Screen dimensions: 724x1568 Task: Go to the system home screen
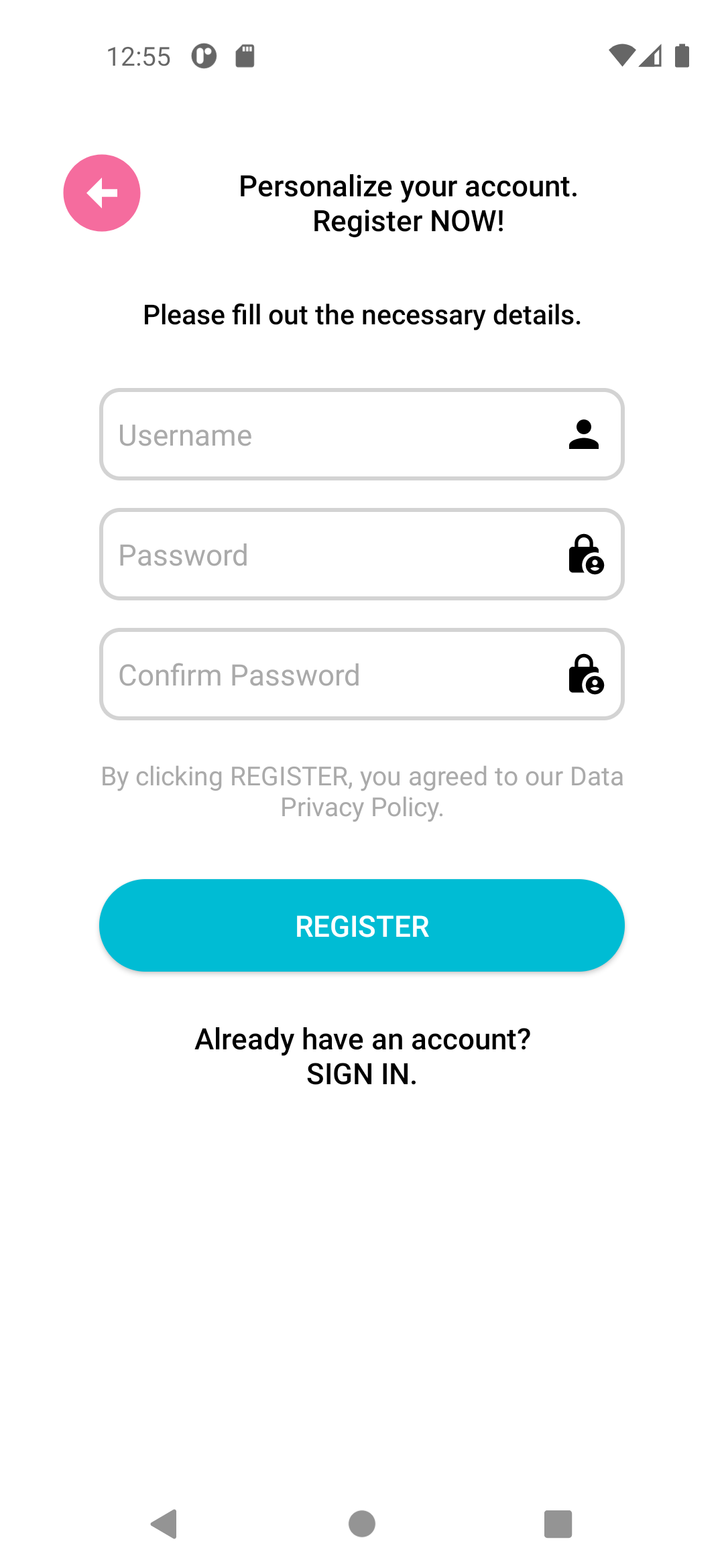point(362,1524)
